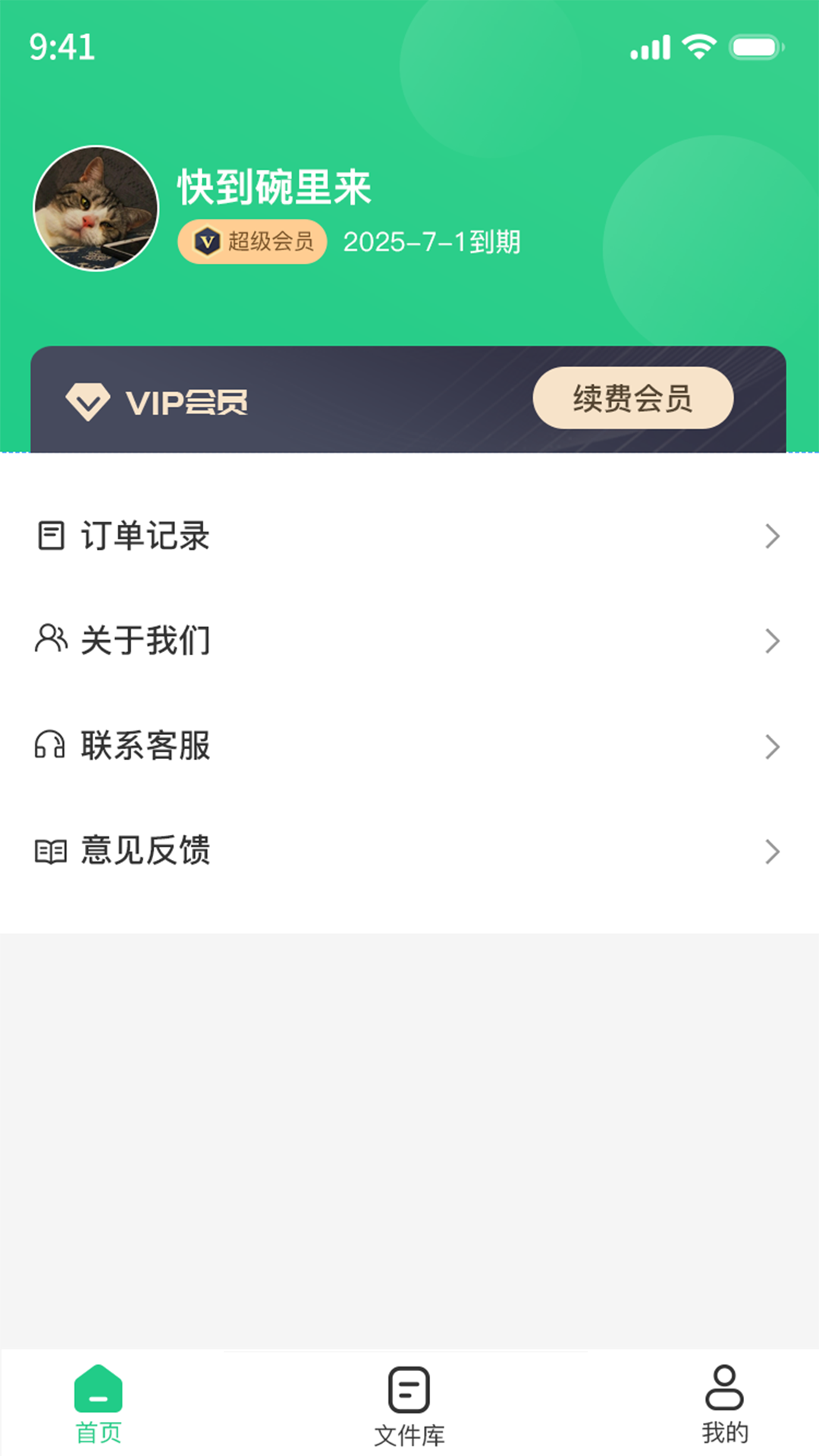Viewport: 819px width, 1456px height.
Task: Tap the 续费会员 renew button
Action: tap(632, 398)
